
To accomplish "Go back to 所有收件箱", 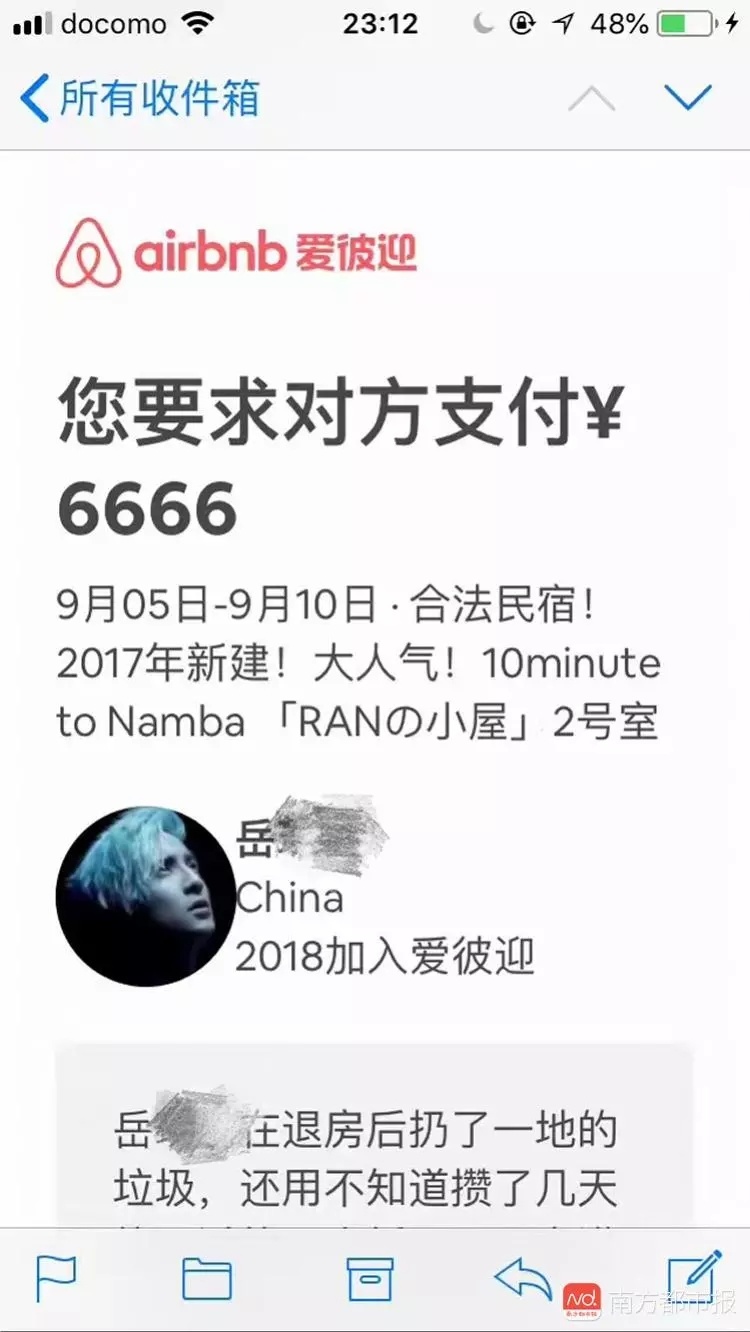I will coord(140,98).
